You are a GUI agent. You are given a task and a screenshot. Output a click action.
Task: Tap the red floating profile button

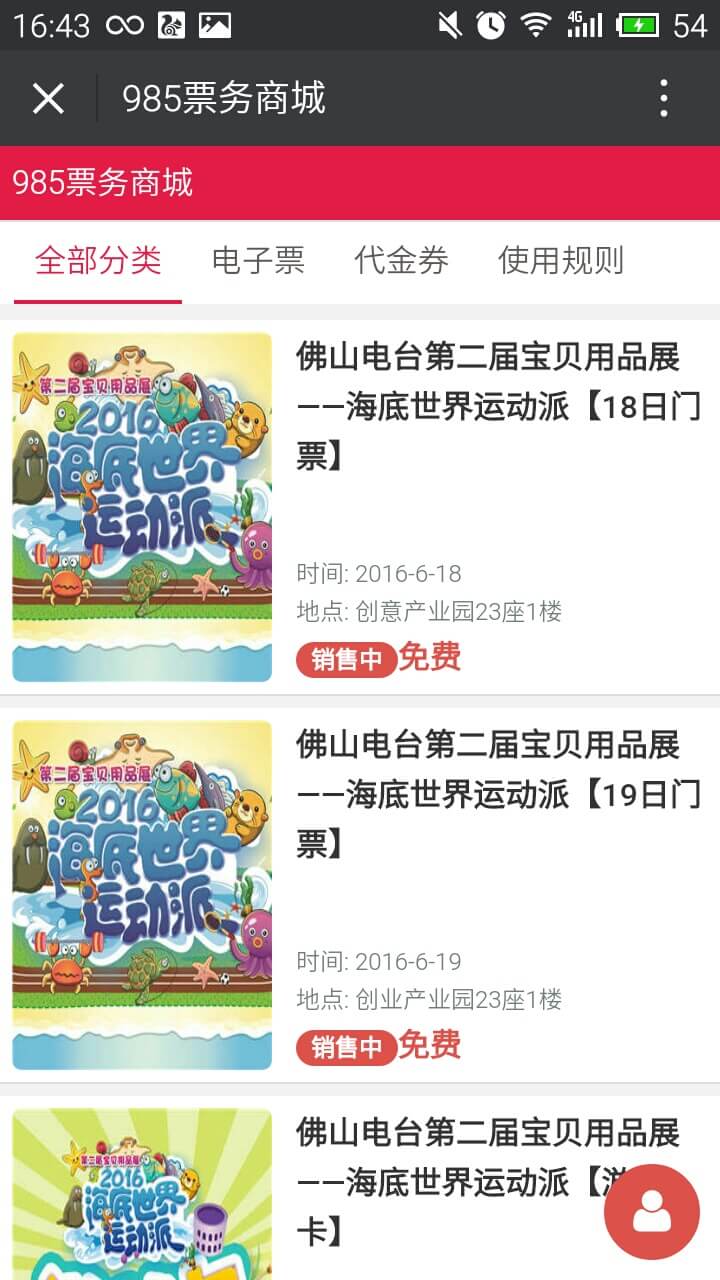pyautogui.click(x=652, y=1212)
